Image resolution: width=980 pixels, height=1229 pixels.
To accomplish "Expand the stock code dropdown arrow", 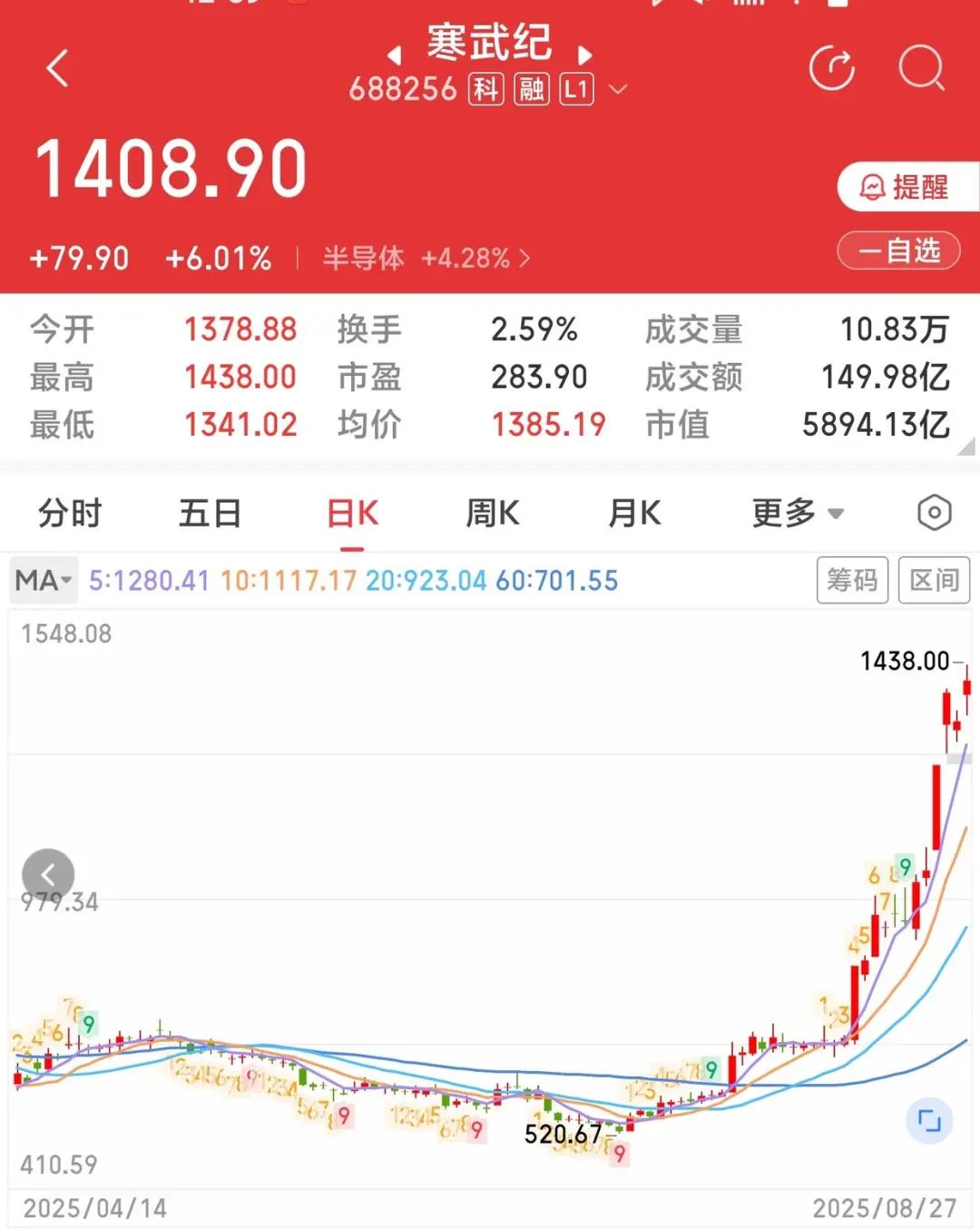I will [618, 89].
